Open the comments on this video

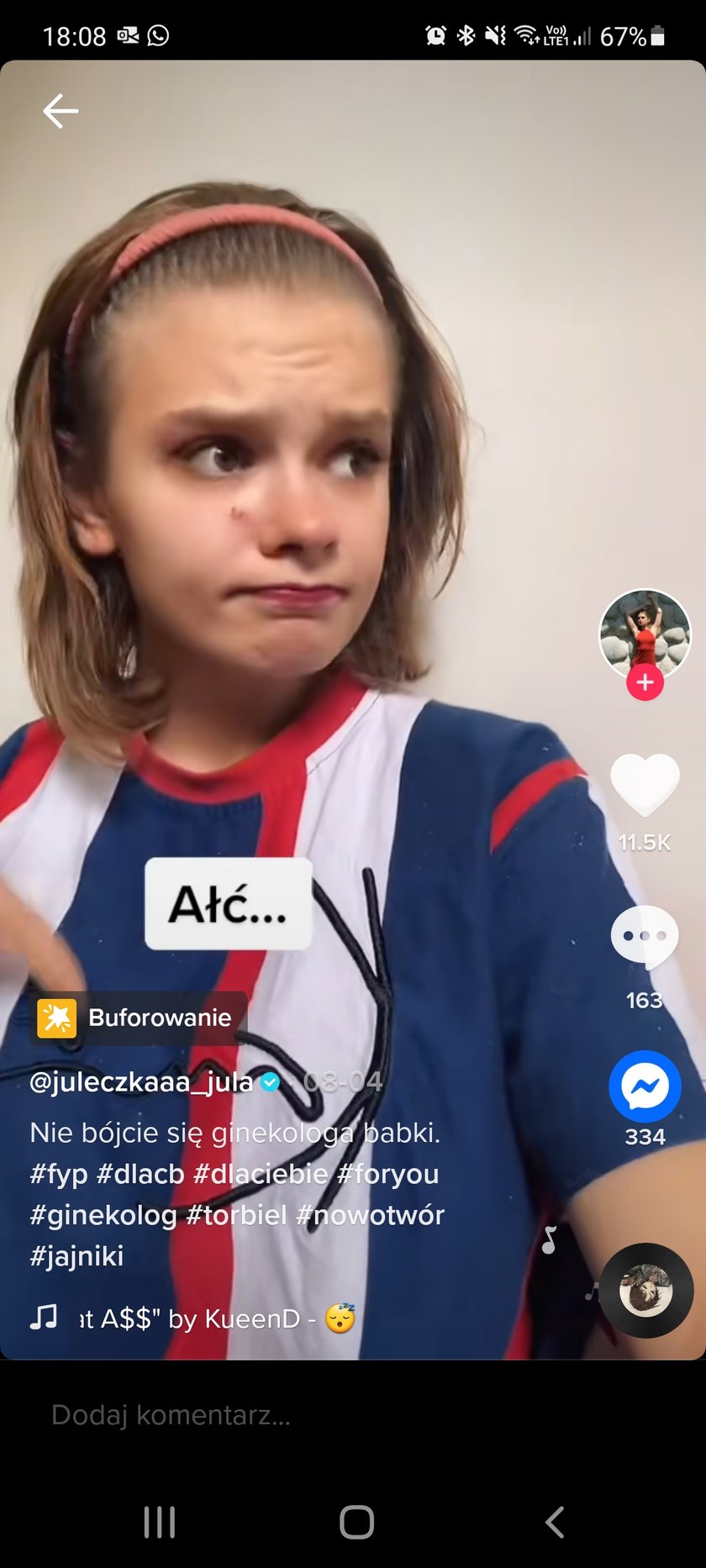645,936
